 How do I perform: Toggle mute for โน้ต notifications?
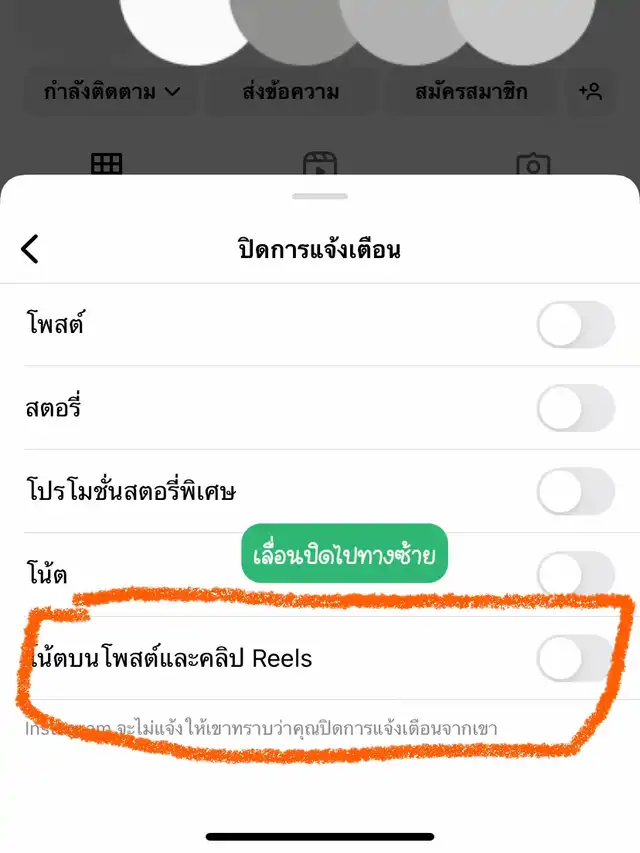(575, 574)
